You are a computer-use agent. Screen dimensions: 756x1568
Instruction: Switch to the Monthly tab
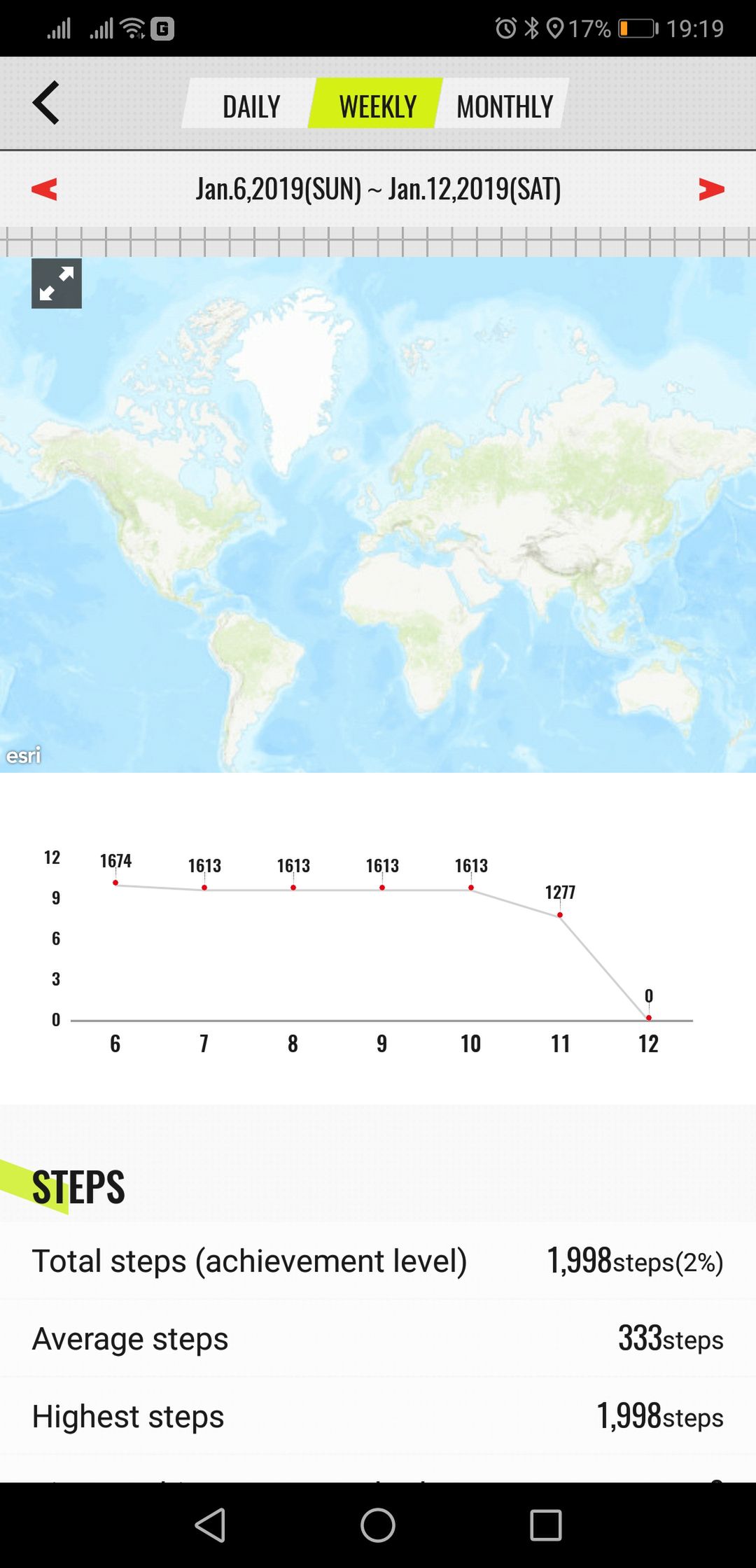coord(504,104)
